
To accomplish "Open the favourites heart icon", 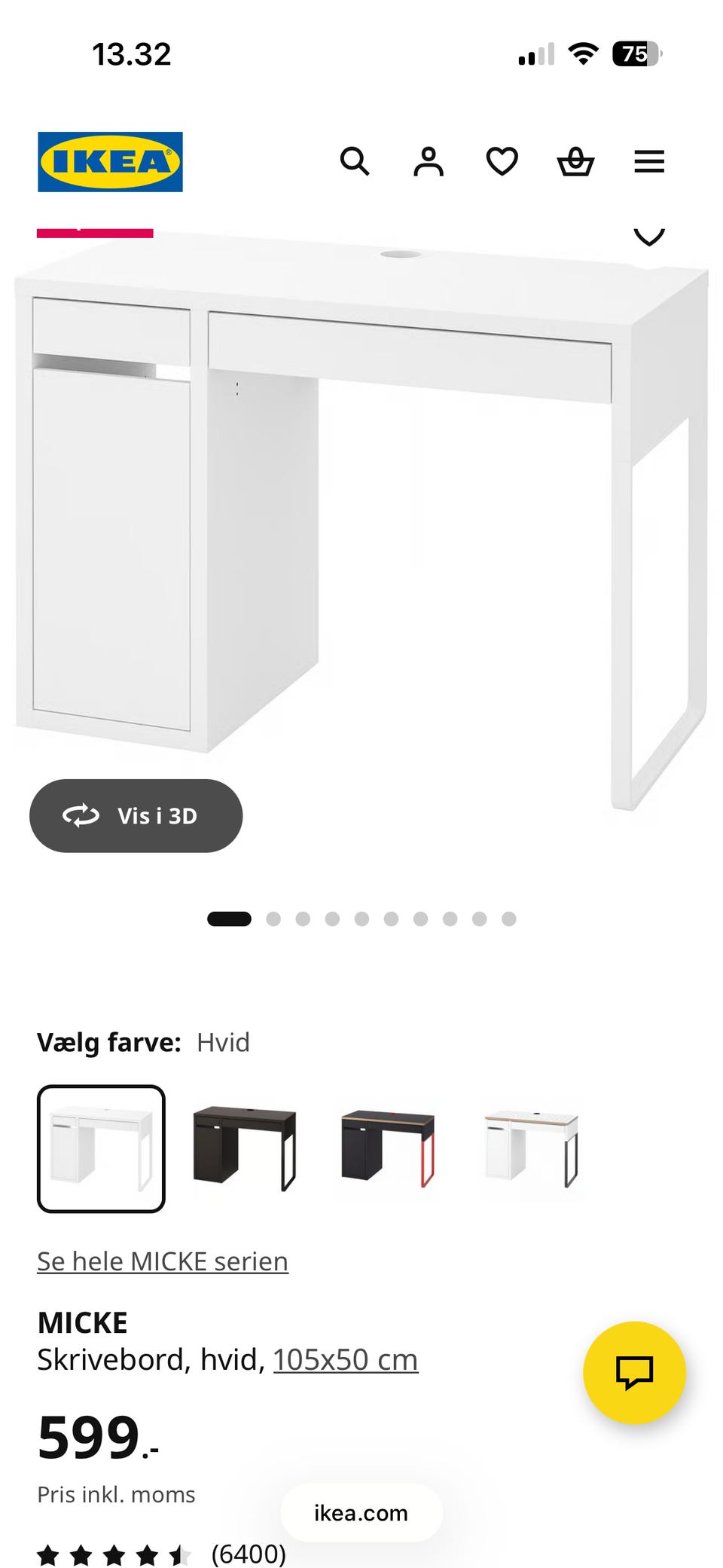I will [x=502, y=161].
